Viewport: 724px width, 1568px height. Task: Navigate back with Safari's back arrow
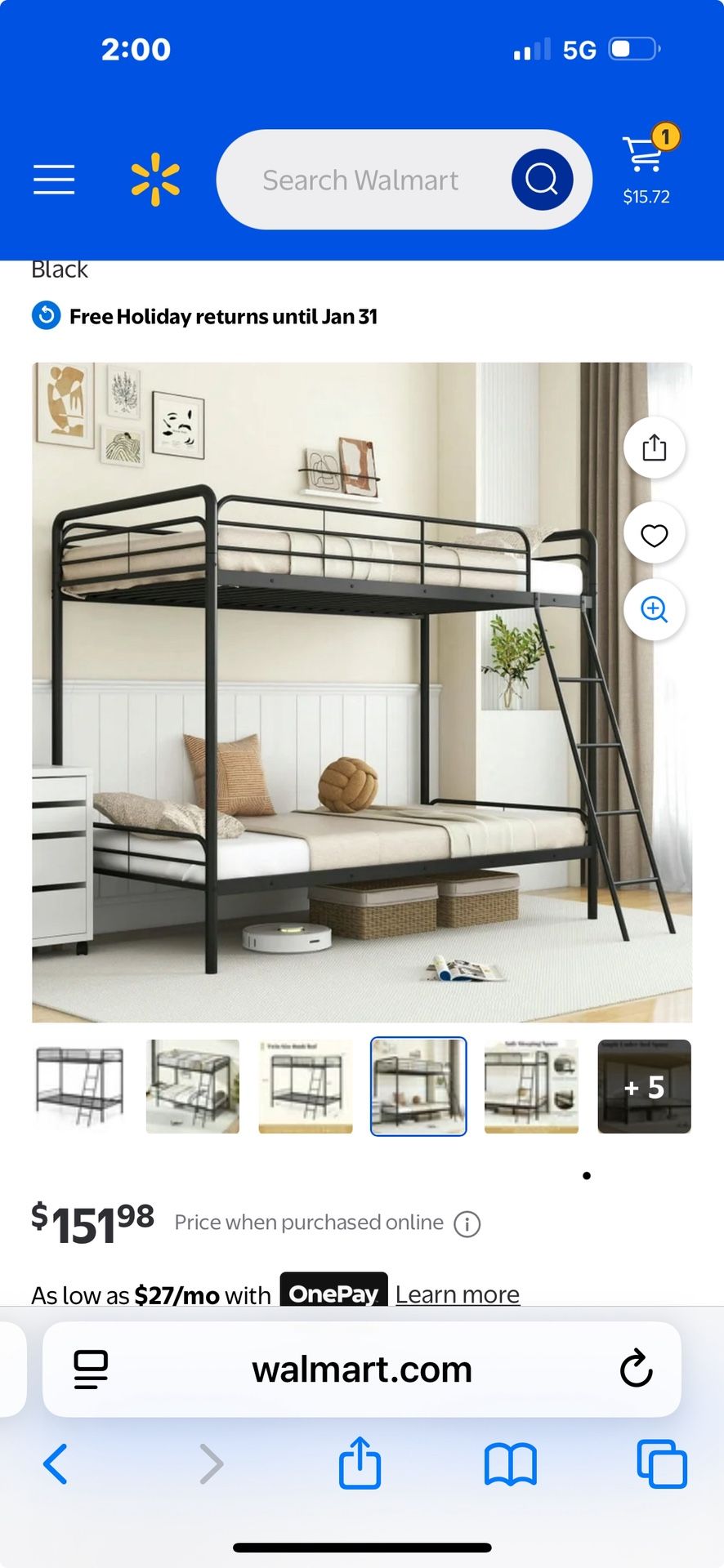(55, 1464)
